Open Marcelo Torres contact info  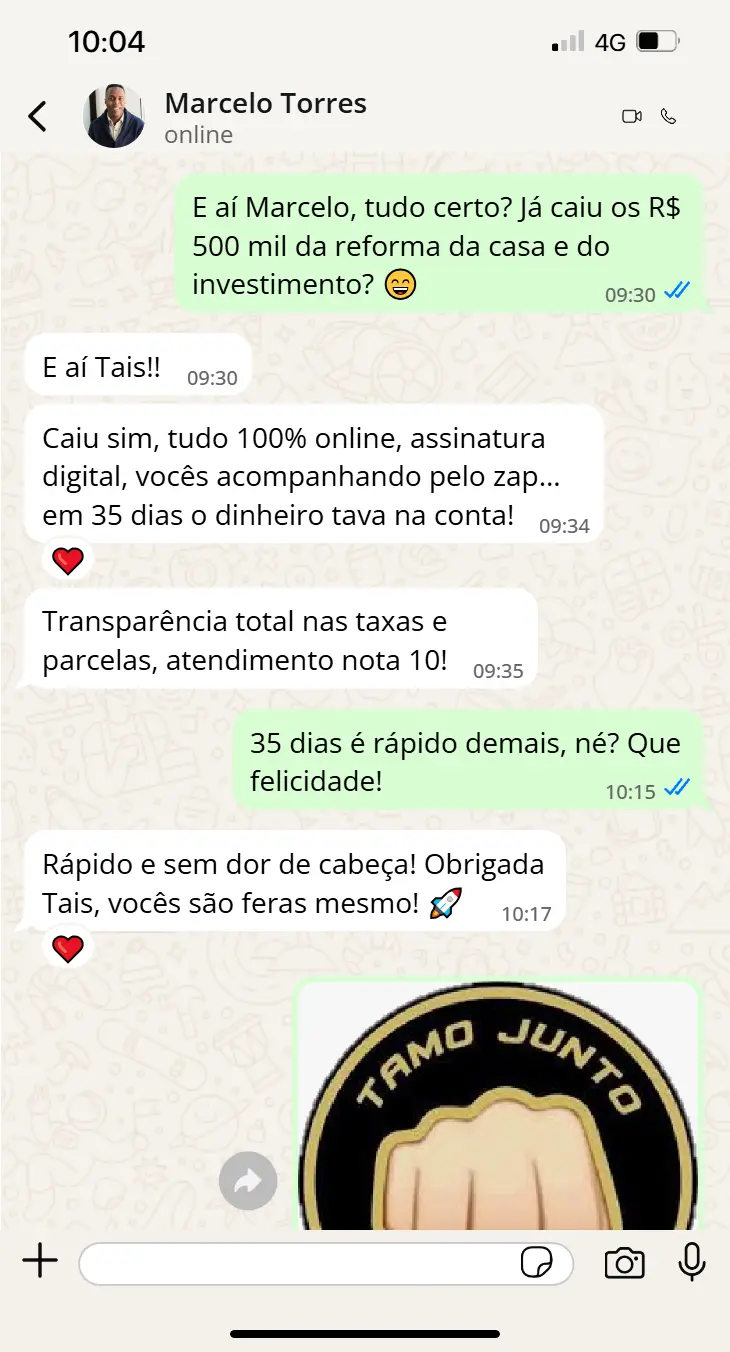coord(265,117)
